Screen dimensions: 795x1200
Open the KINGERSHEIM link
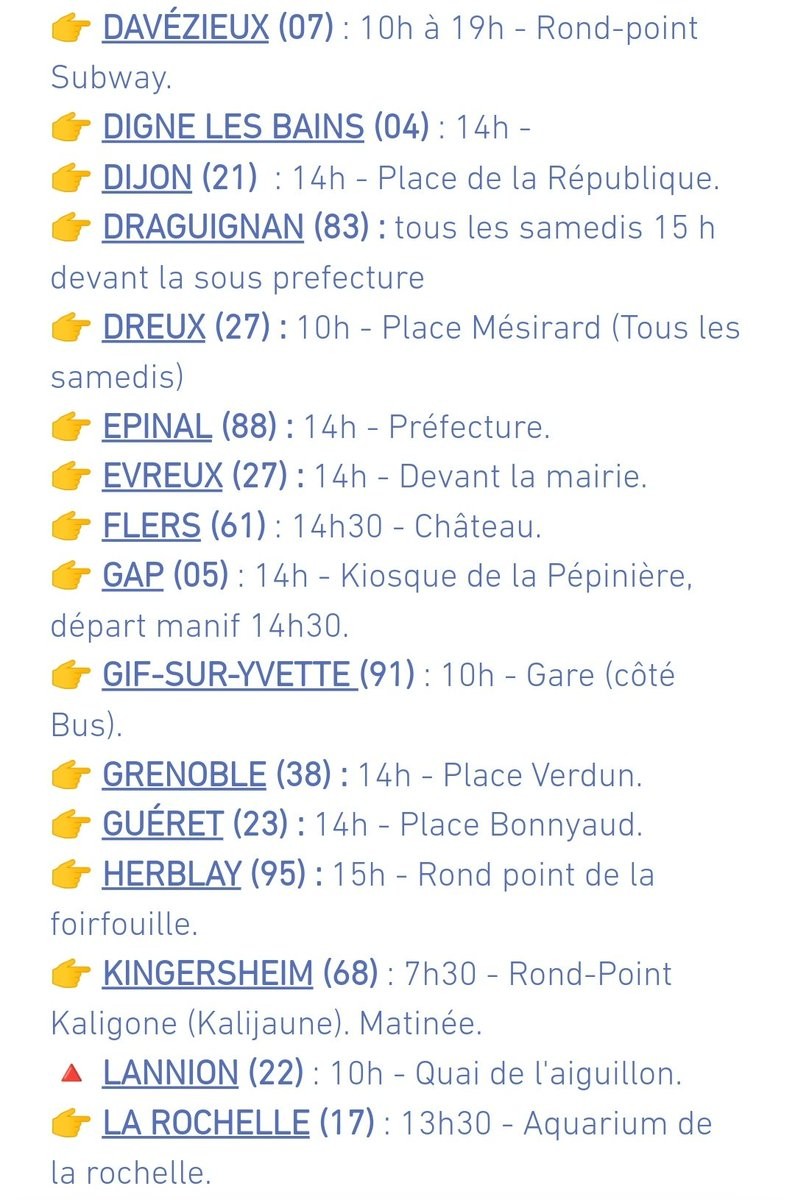(207, 974)
